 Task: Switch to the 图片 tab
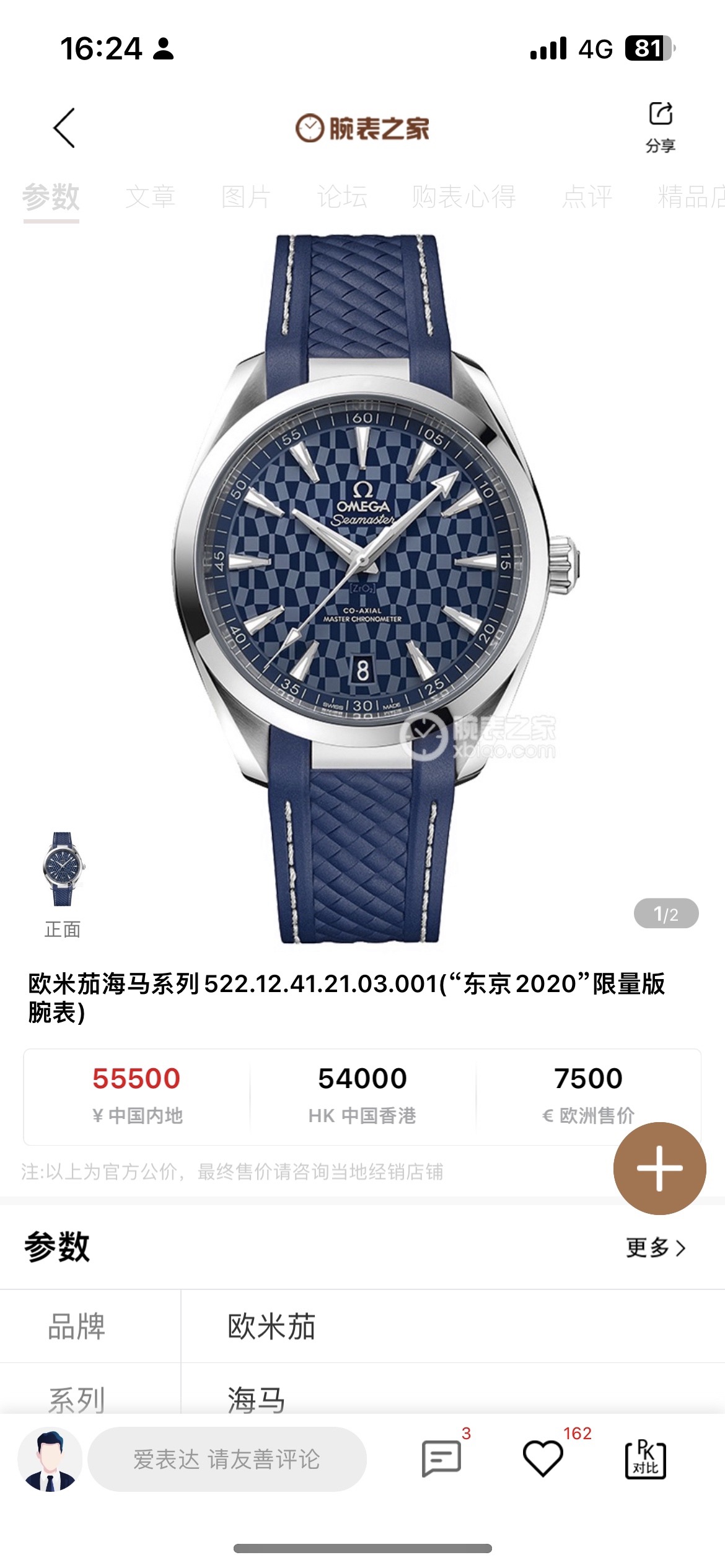point(246,197)
